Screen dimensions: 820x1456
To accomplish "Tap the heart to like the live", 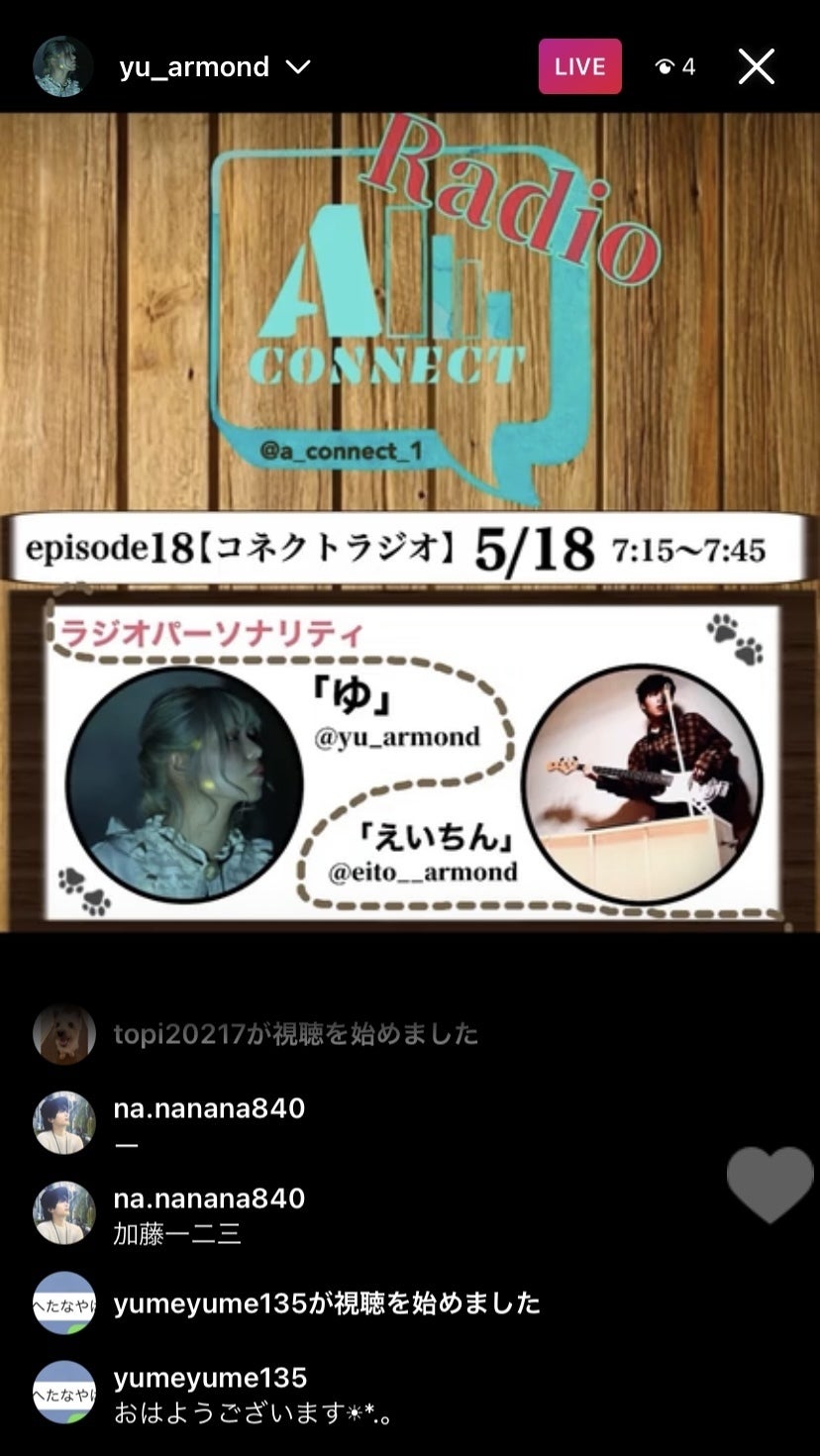I will (x=769, y=1184).
